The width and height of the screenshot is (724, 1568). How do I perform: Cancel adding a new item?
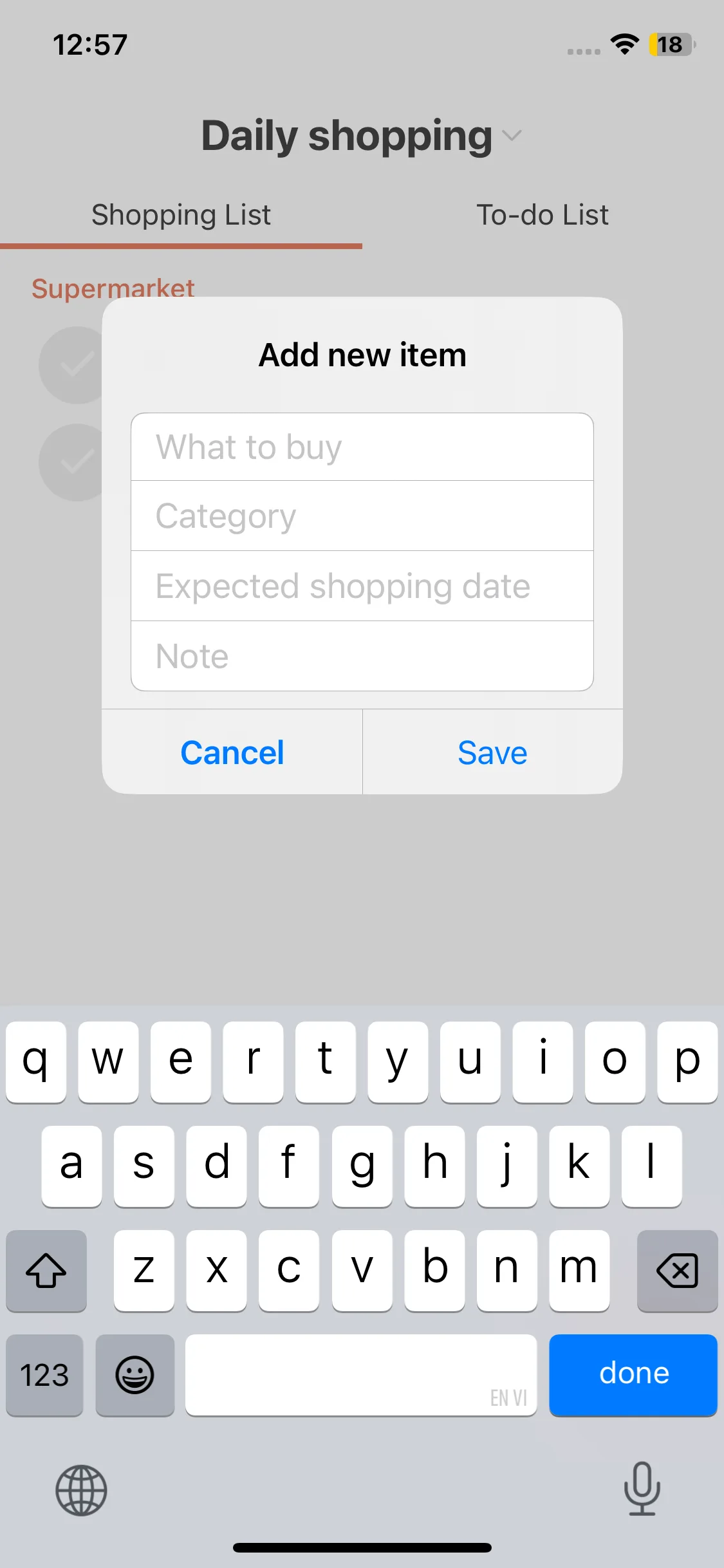pos(232,752)
